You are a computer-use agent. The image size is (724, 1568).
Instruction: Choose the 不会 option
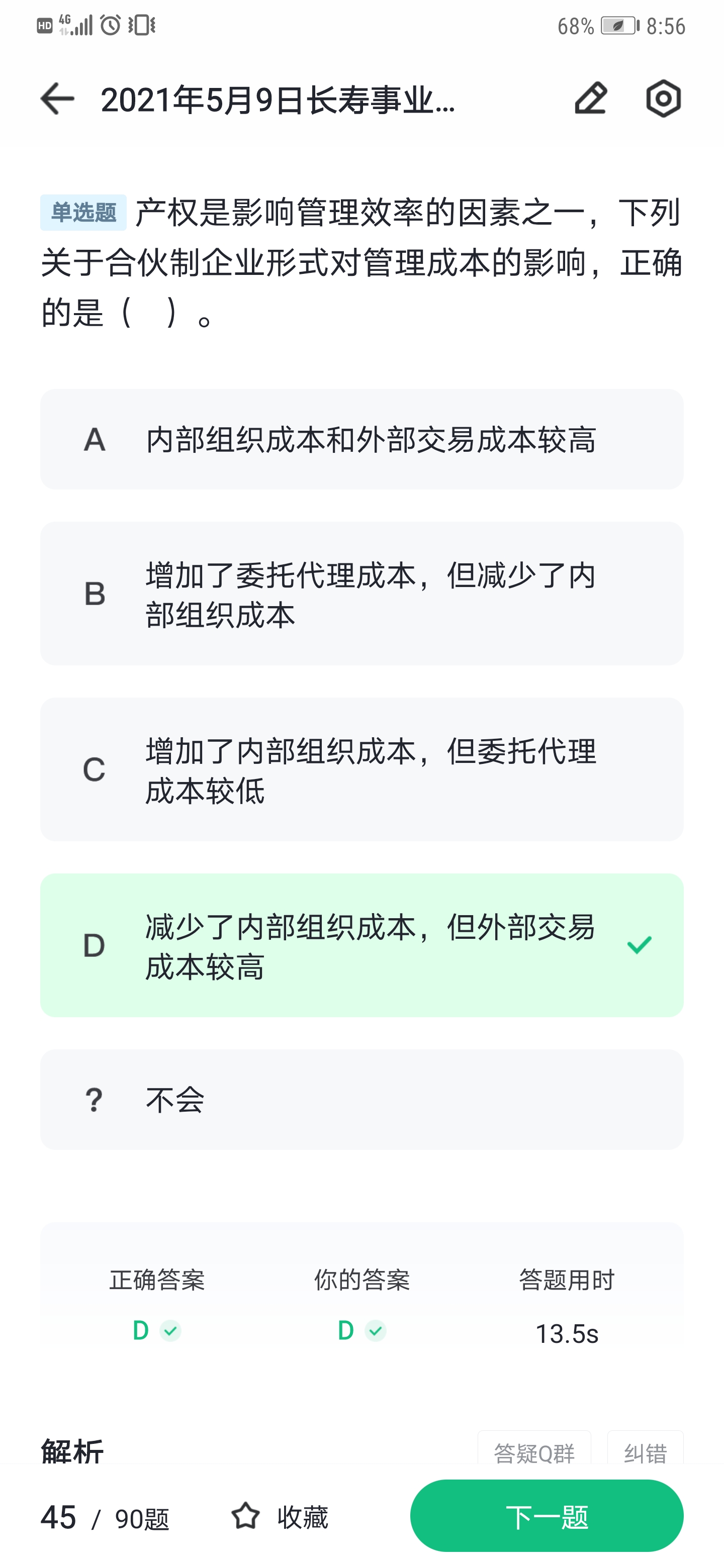point(361,1099)
